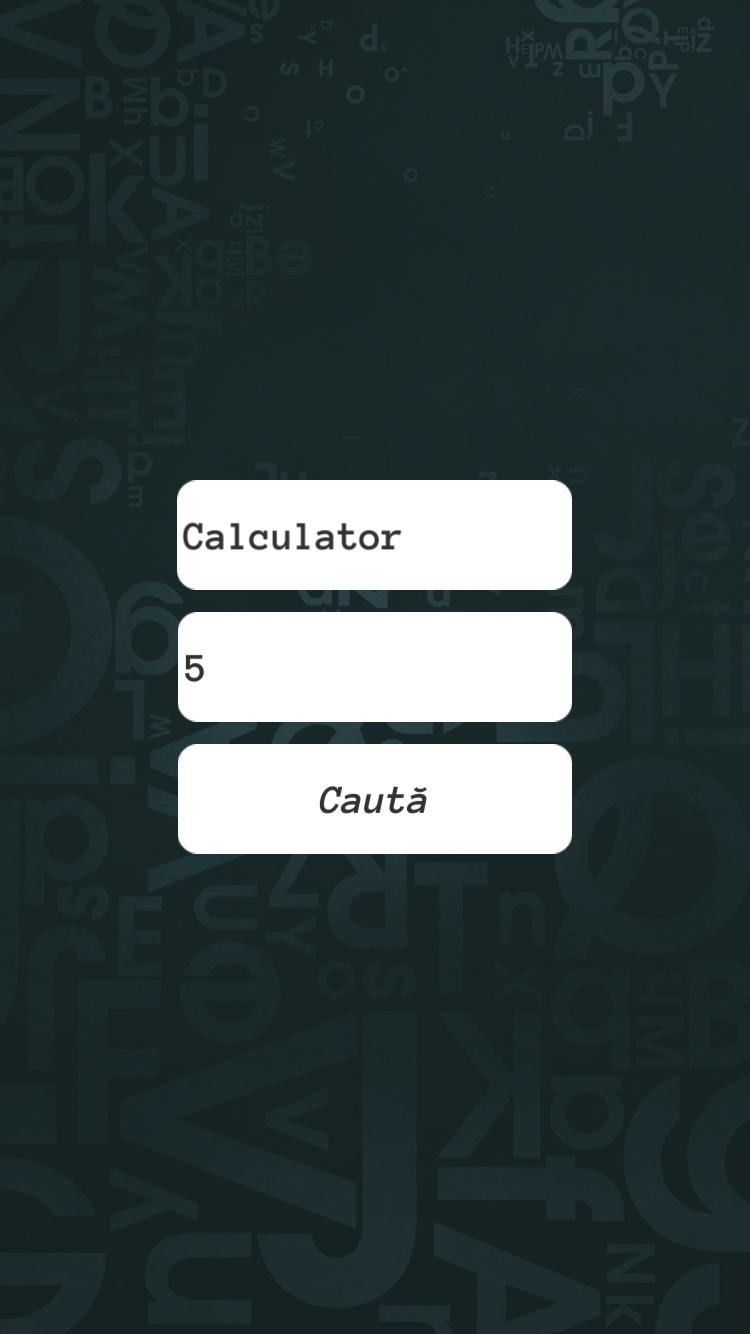Viewport: 750px width, 1334px height.
Task: Tap the Caută button
Action: pyautogui.click(x=374, y=799)
